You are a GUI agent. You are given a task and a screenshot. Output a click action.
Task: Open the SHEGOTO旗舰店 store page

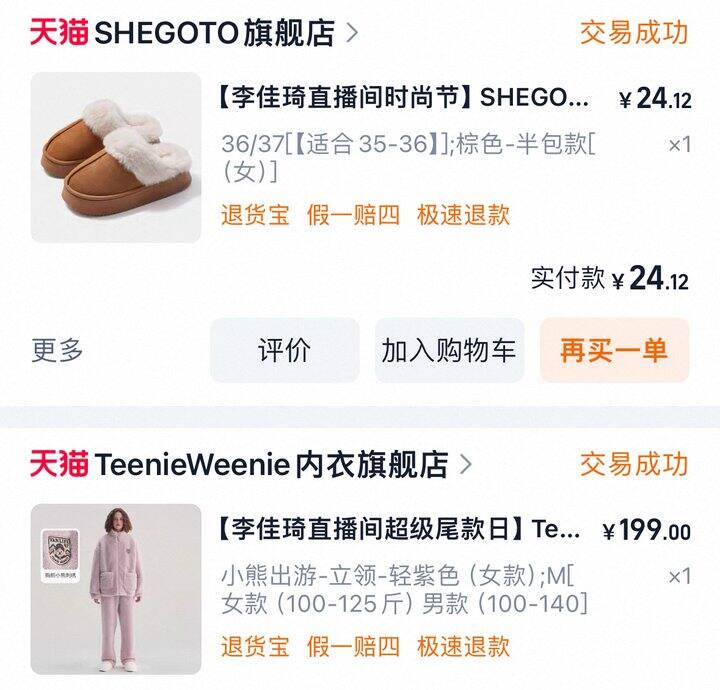click(x=214, y=33)
